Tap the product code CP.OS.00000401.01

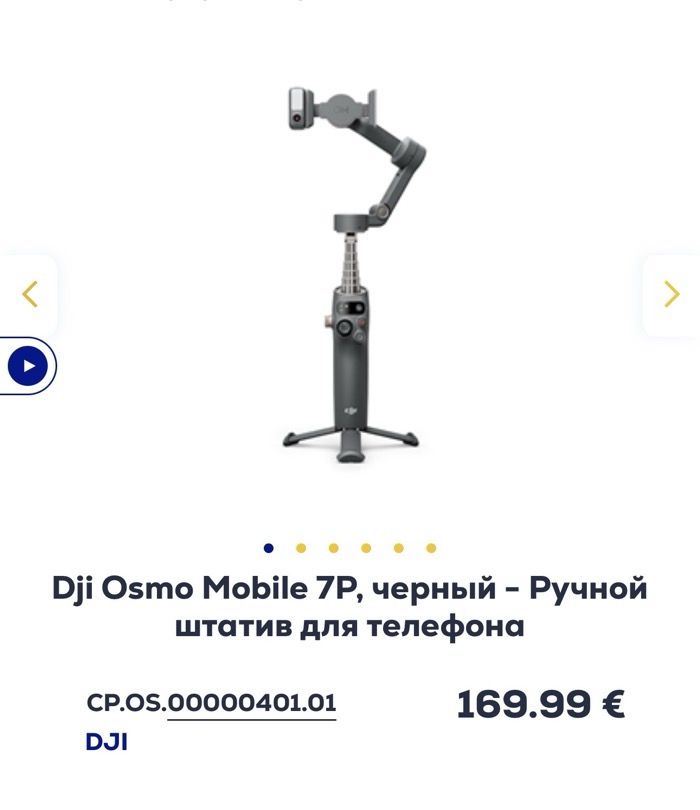click(x=211, y=703)
